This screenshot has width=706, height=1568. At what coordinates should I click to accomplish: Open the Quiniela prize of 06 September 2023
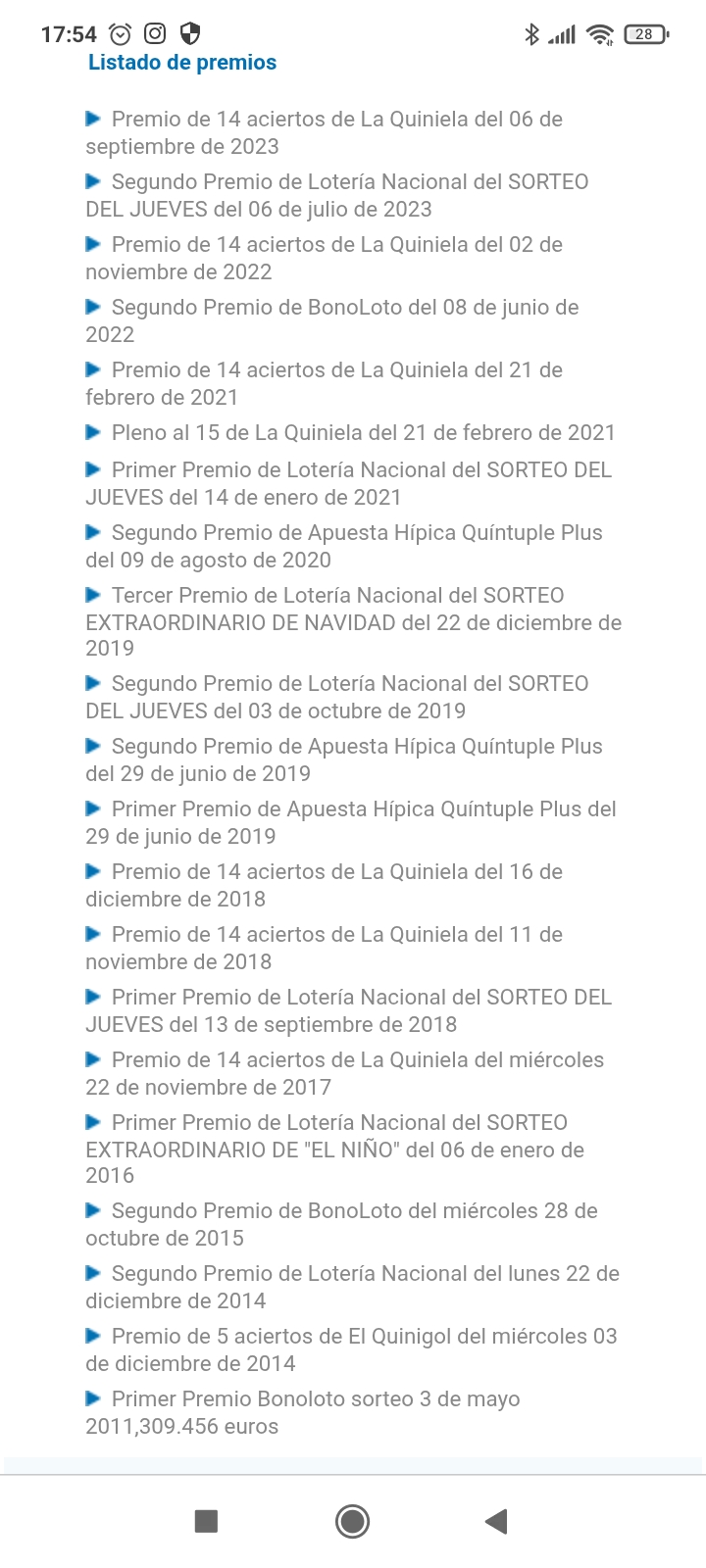pos(336,120)
